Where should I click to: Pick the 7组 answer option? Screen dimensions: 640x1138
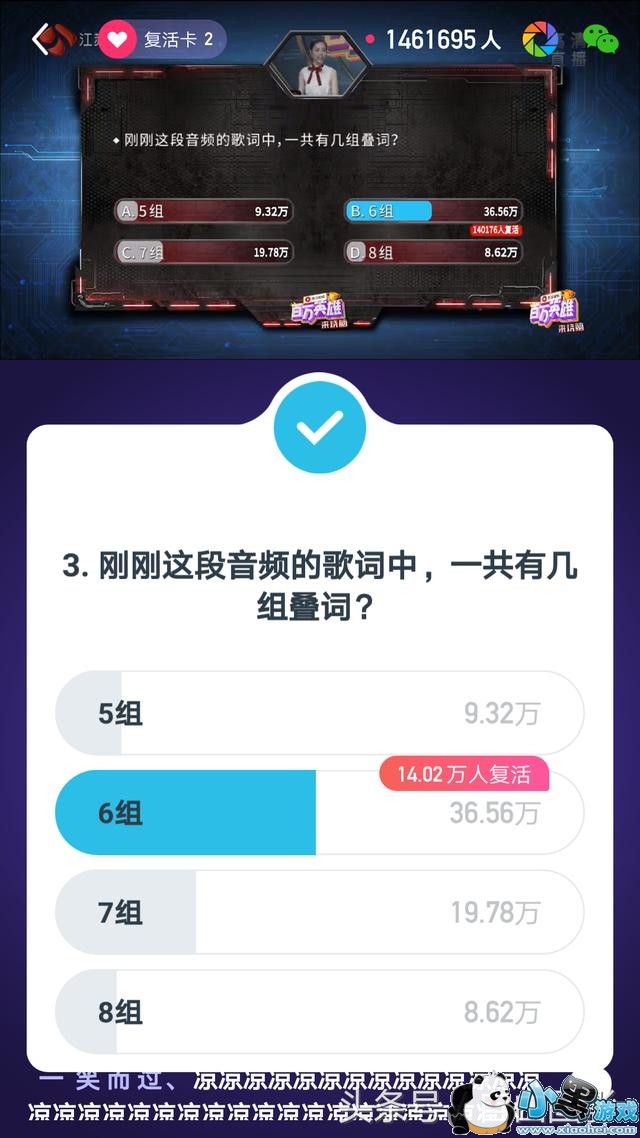coord(319,912)
